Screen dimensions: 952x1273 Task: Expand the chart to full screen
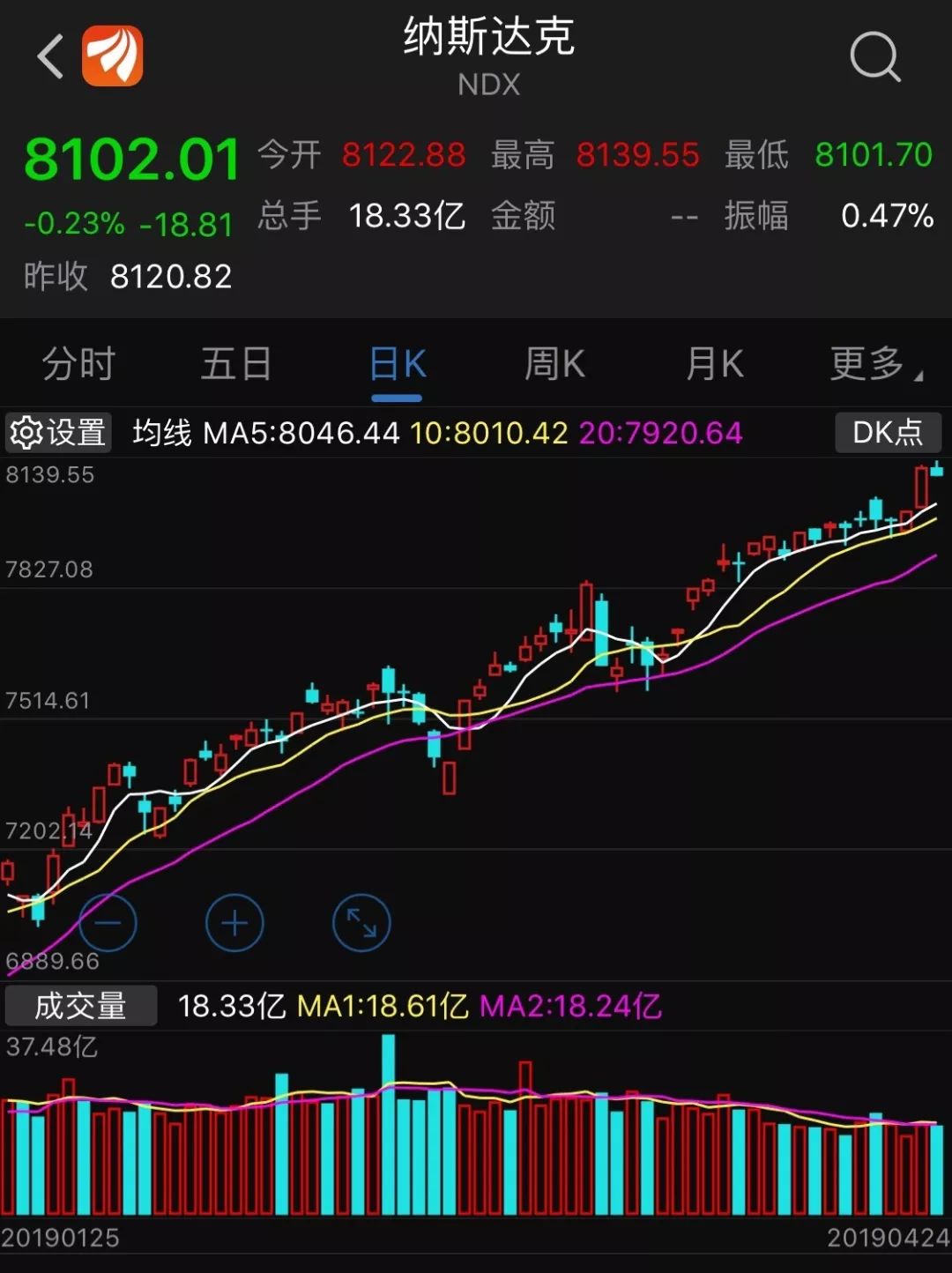coord(361,923)
